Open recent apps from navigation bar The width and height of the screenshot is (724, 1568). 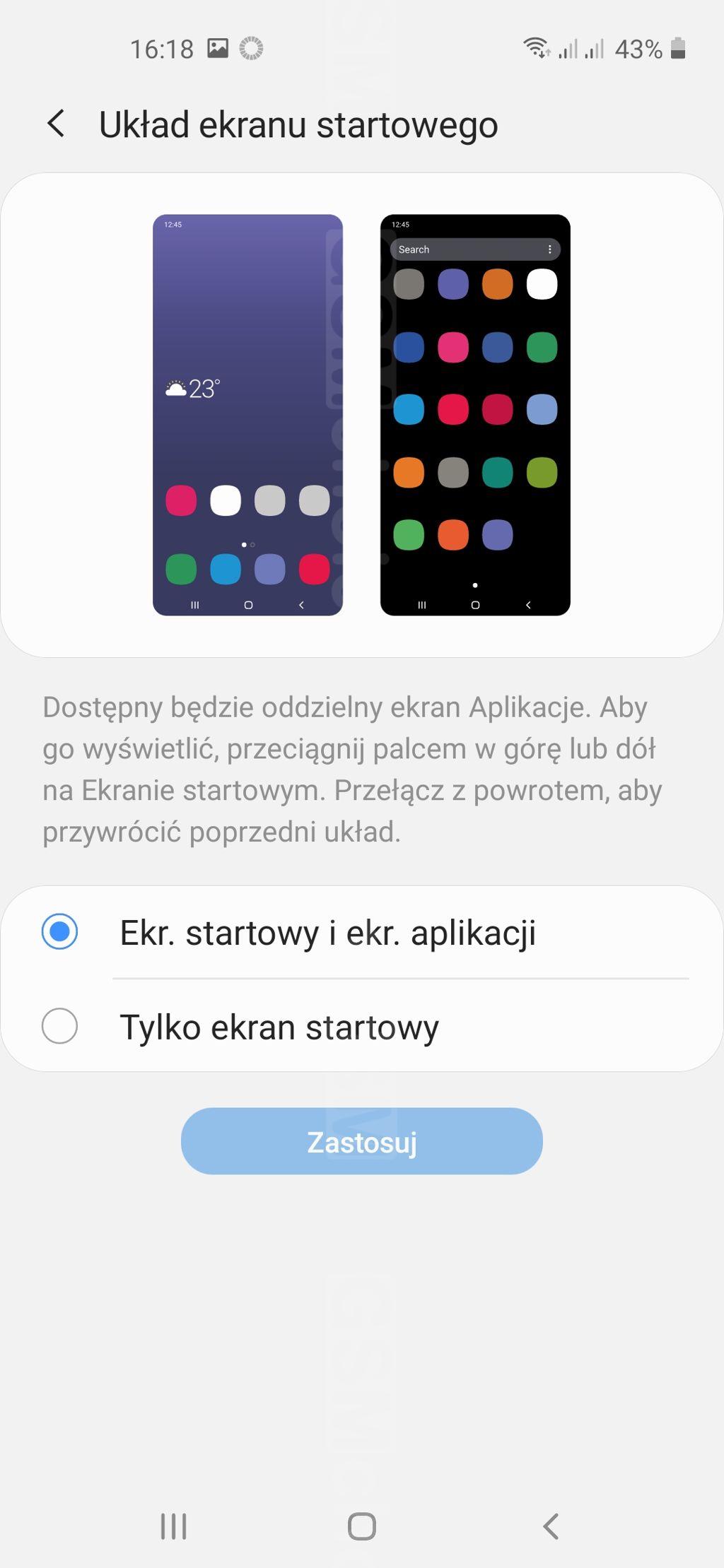pyautogui.click(x=173, y=1526)
